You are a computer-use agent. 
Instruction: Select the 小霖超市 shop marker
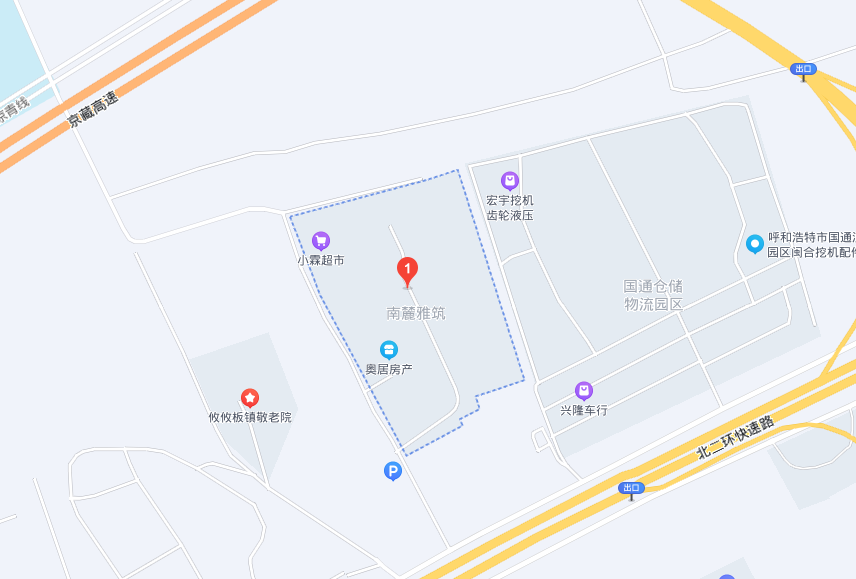321,240
